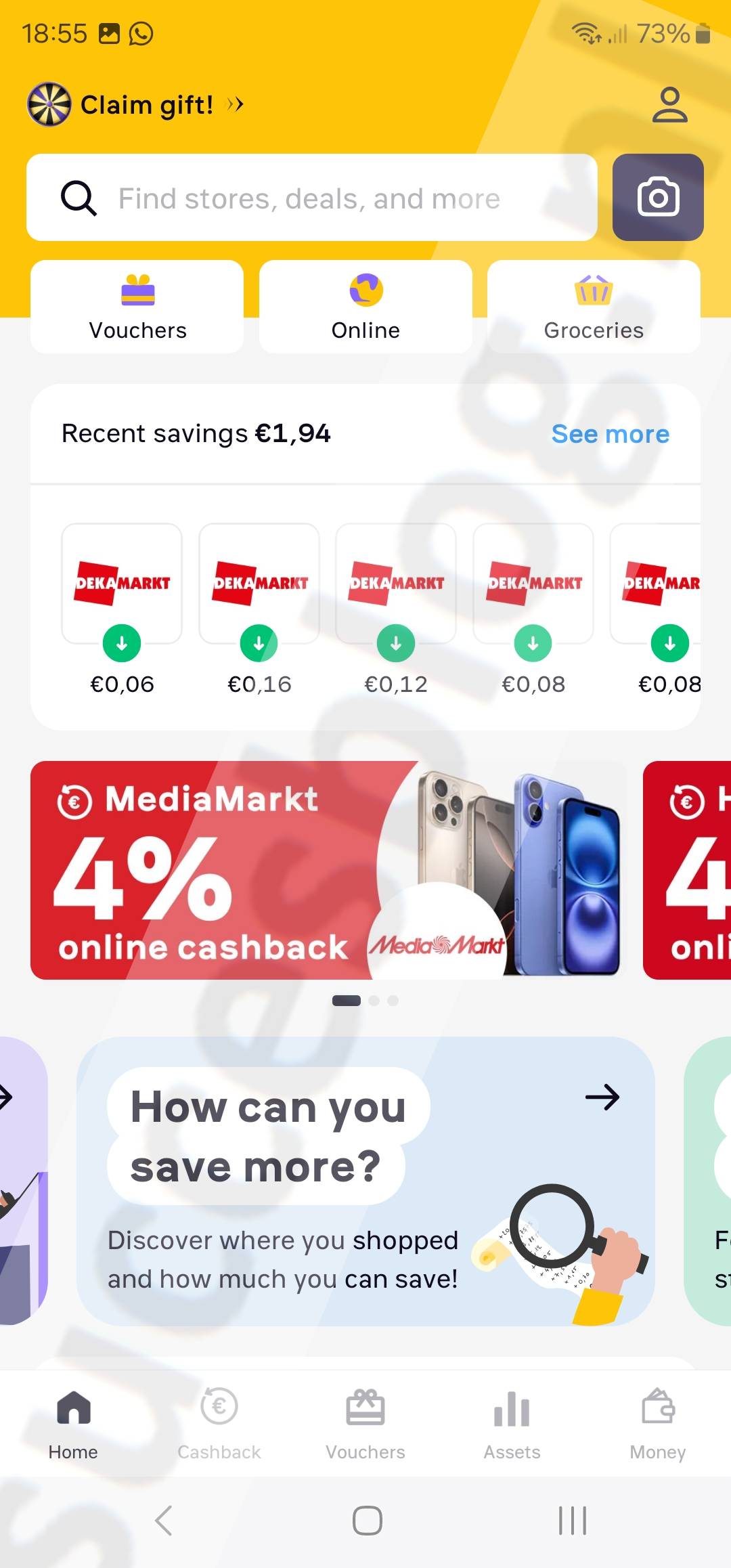
Task: Open the camera receipt scanner
Action: coord(657,197)
